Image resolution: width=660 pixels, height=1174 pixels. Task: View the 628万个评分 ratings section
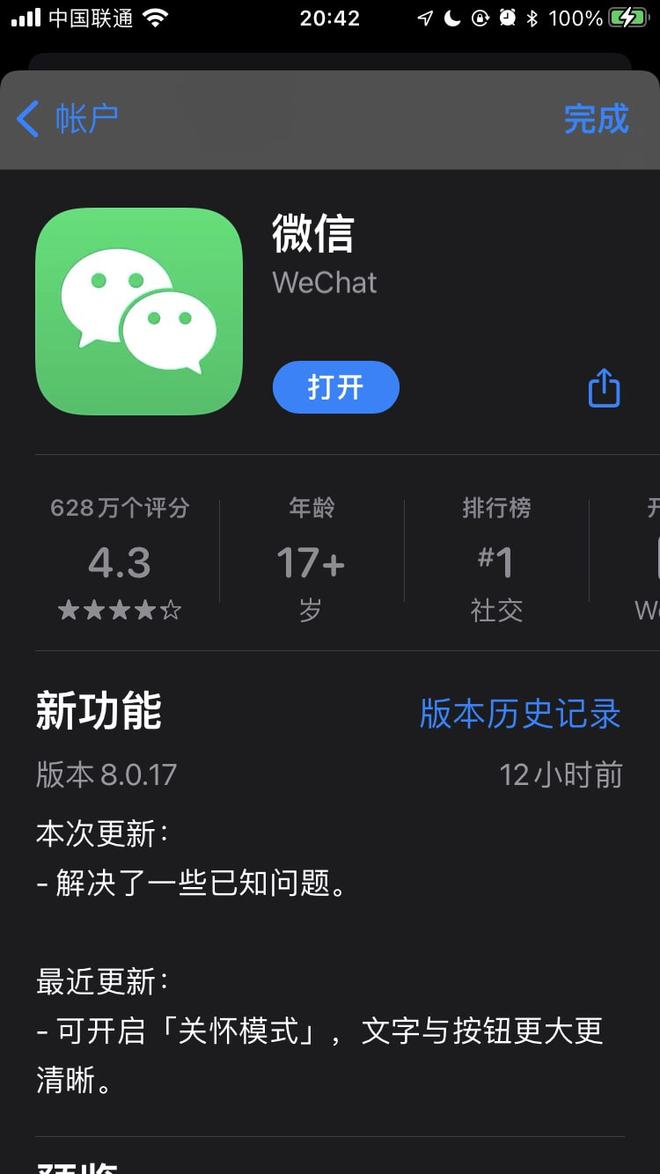(120, 560)
